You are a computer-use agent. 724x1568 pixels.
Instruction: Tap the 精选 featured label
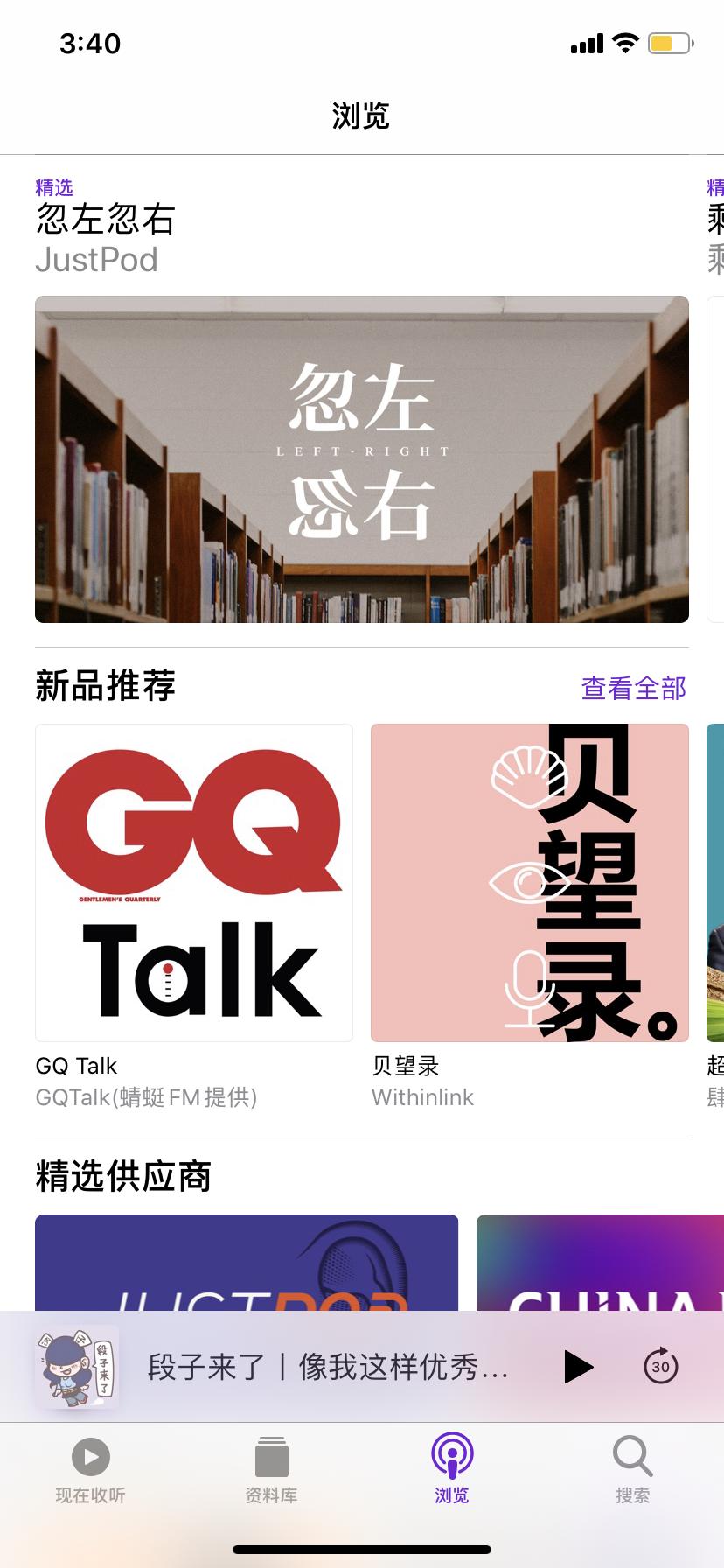pyautogui.click(x=52, y=186)
